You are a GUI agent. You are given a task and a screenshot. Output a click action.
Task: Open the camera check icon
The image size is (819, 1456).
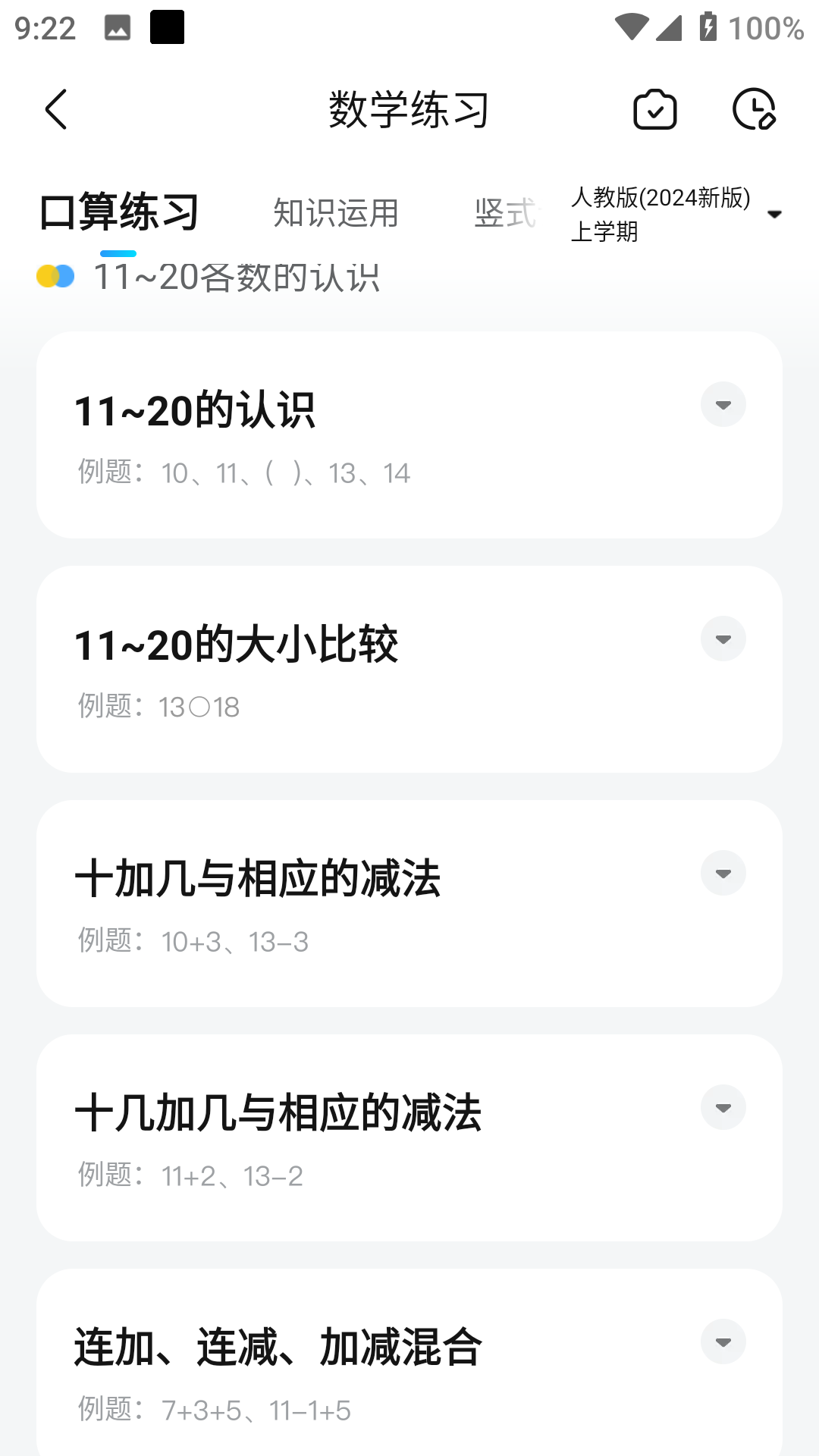coord(654,110)
